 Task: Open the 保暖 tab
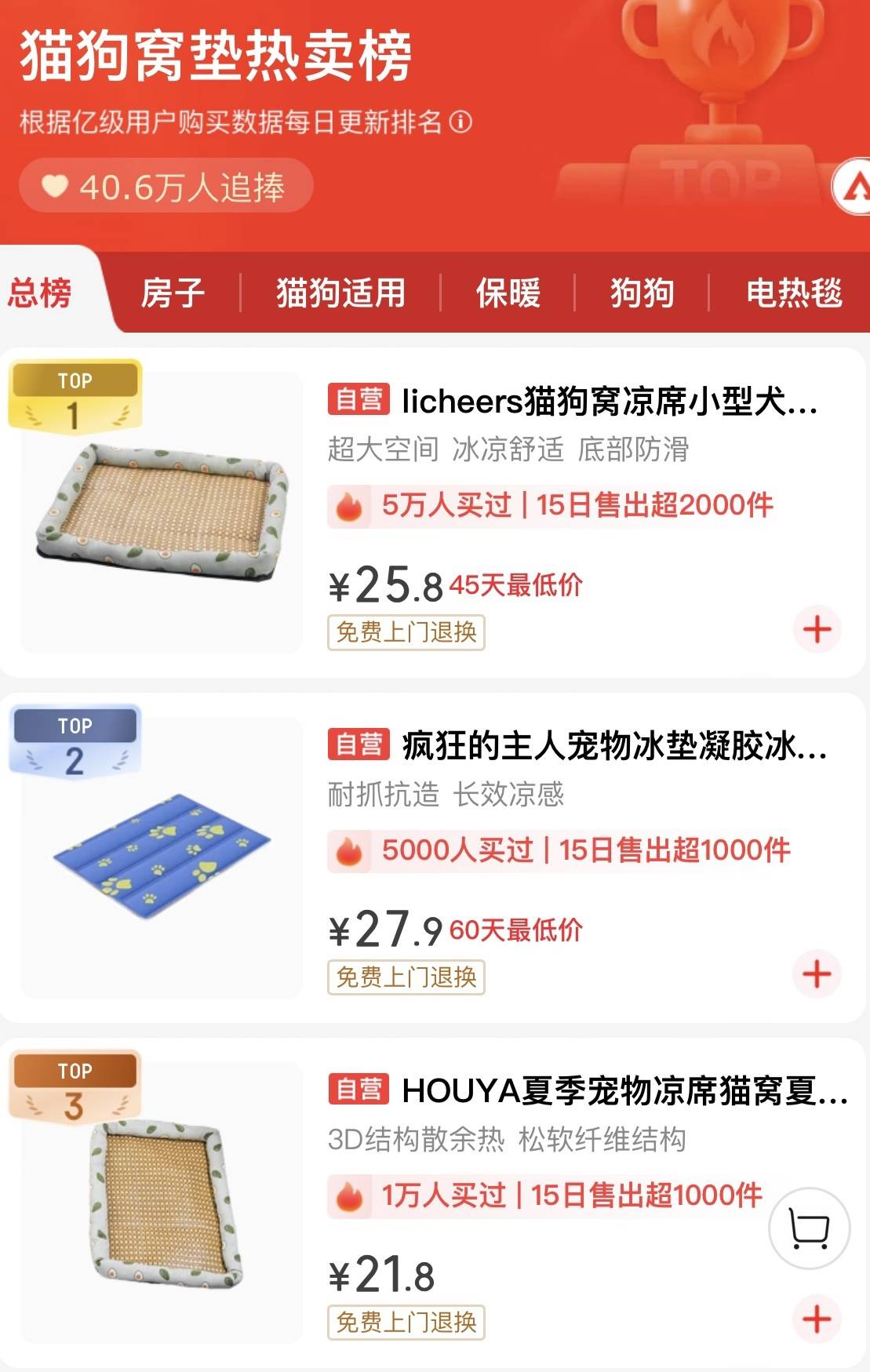[508, 293]
